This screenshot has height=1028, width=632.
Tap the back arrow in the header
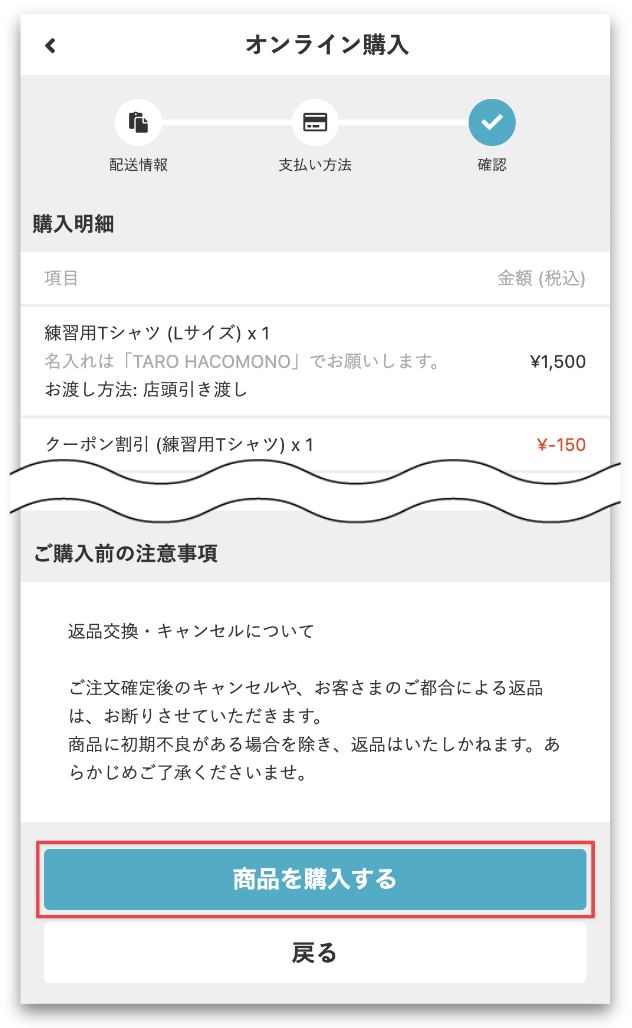(x=51, y=45)
